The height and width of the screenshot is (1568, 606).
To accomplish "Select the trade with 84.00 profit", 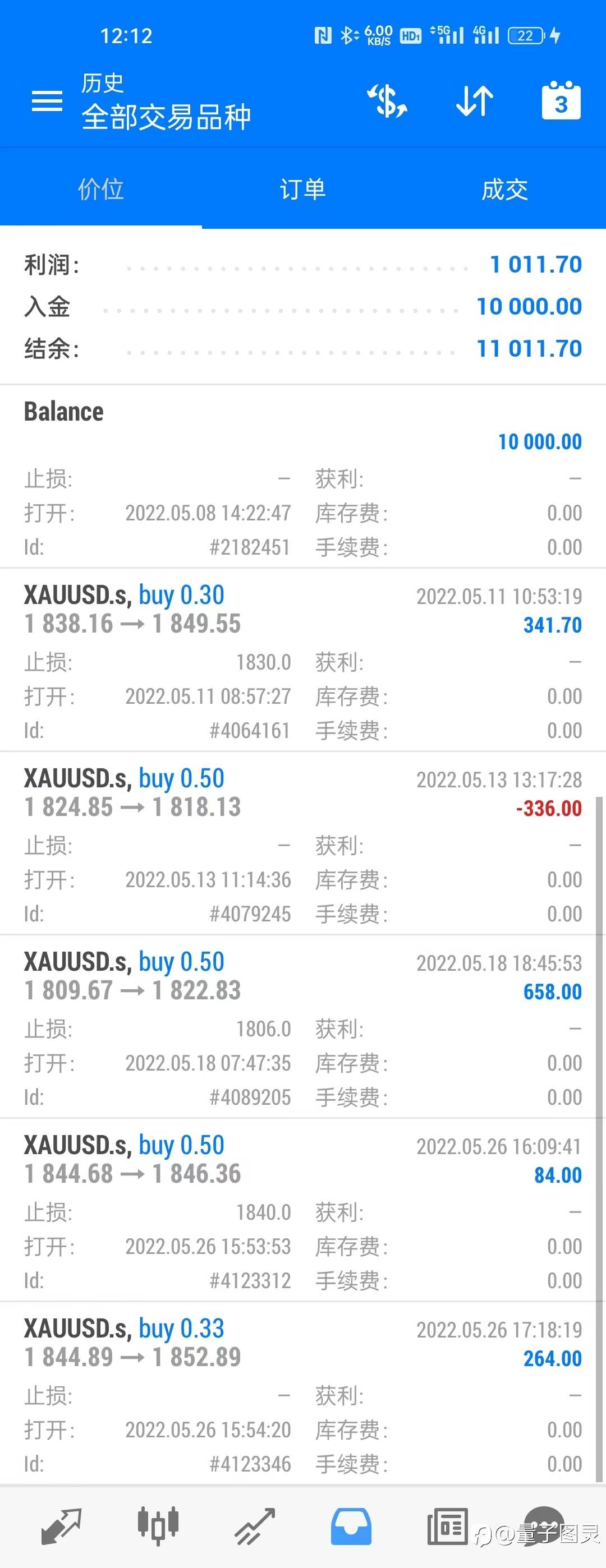I will [x=302, y=1210].
